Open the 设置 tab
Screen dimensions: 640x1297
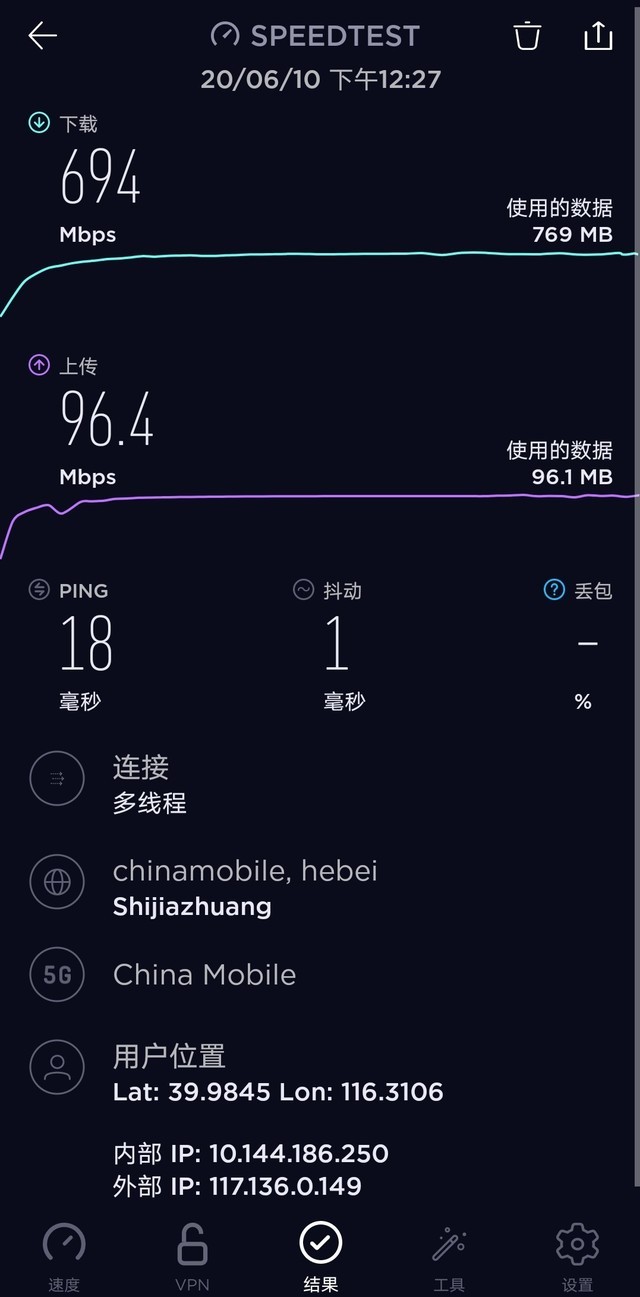(577, 1255)
